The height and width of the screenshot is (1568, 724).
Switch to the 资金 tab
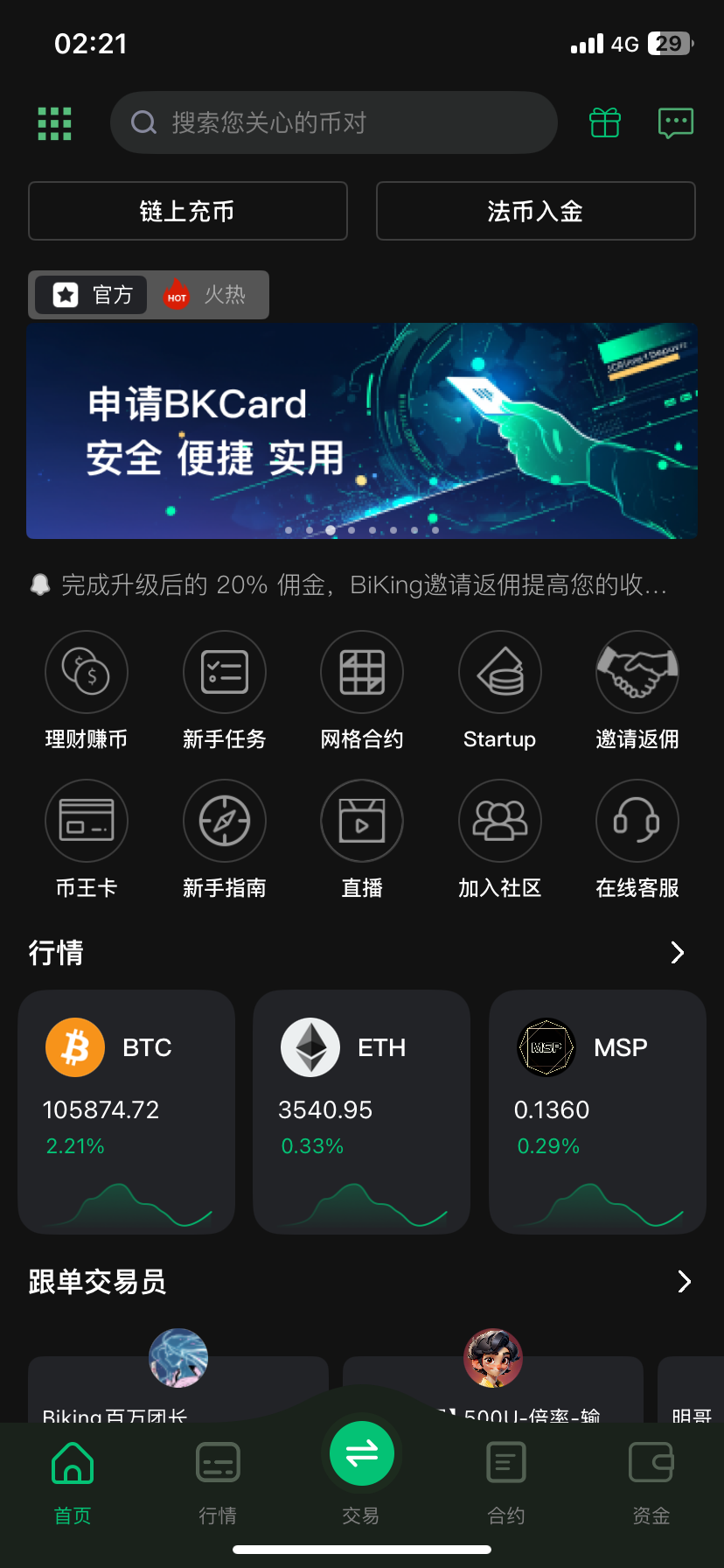(651, 1480)
